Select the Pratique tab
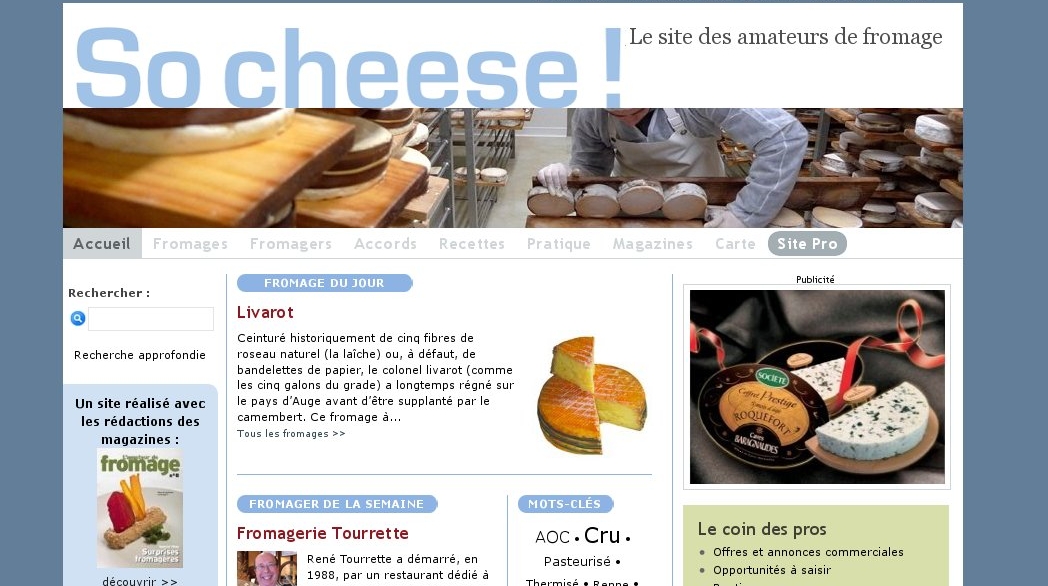Screen dimensions: 1048x586 559,244
